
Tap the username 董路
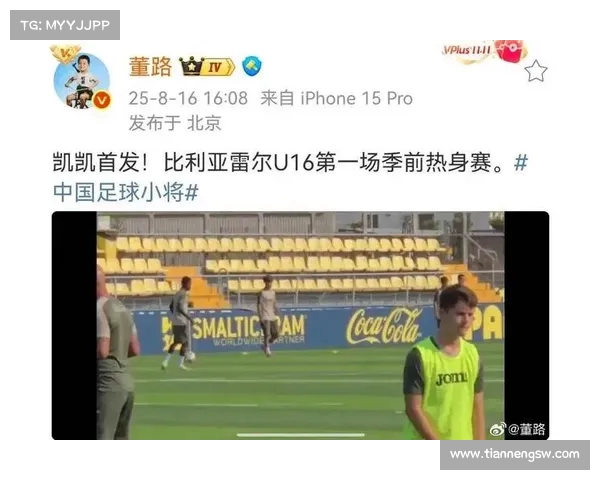150,67
